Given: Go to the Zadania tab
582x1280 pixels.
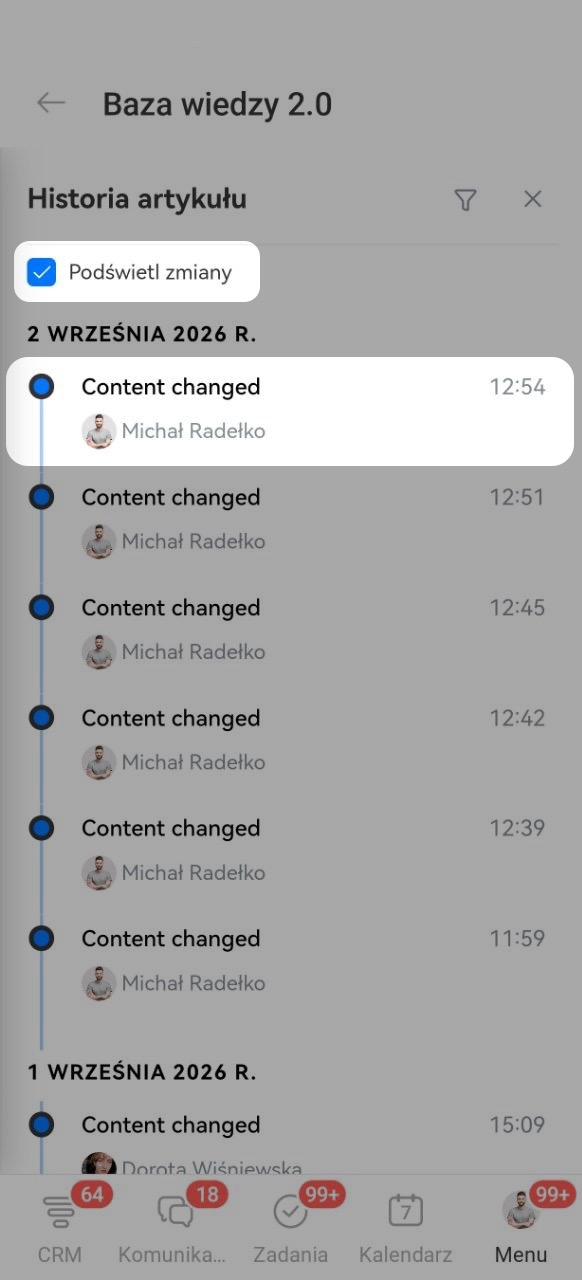Looking at the screenshot, I should pos(291,1226).
